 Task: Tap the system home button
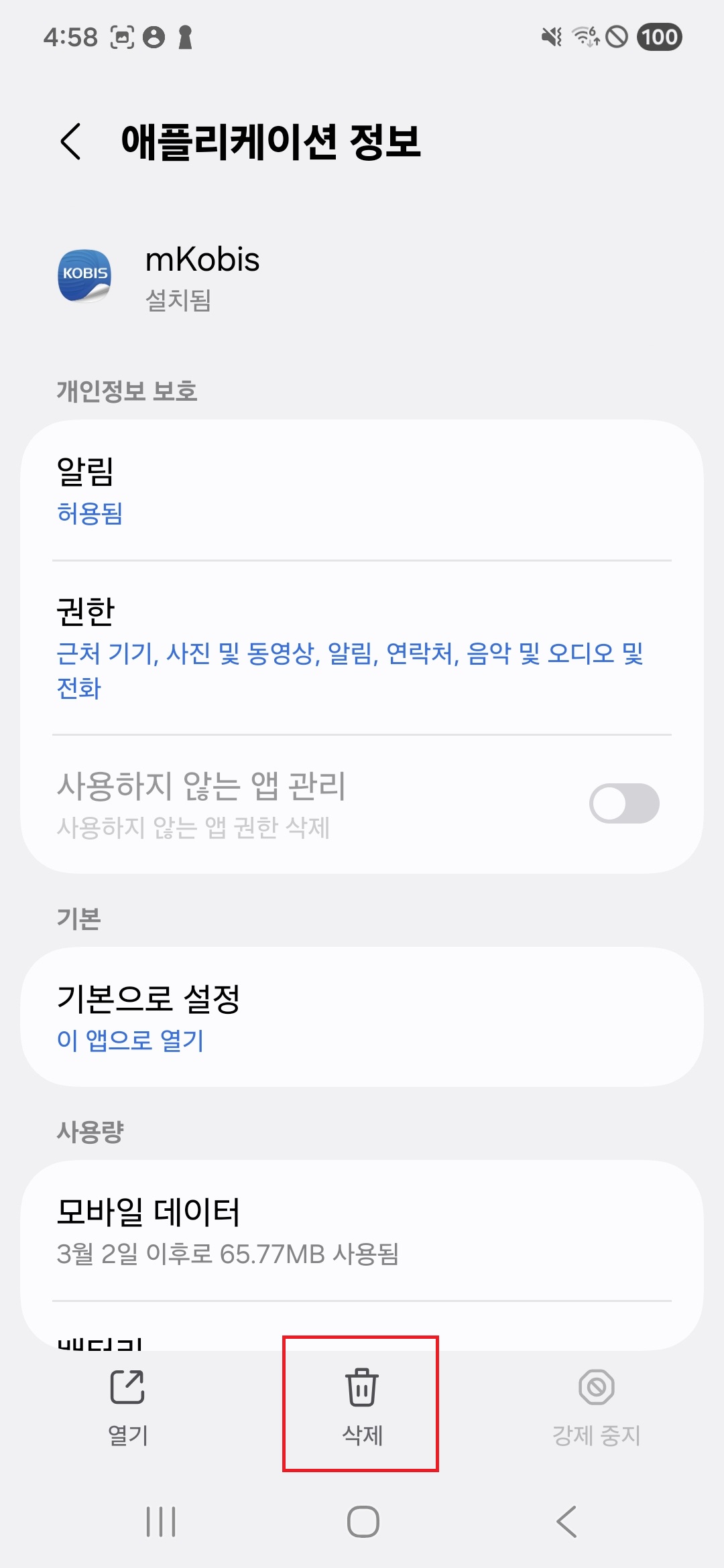point(363,1521)
